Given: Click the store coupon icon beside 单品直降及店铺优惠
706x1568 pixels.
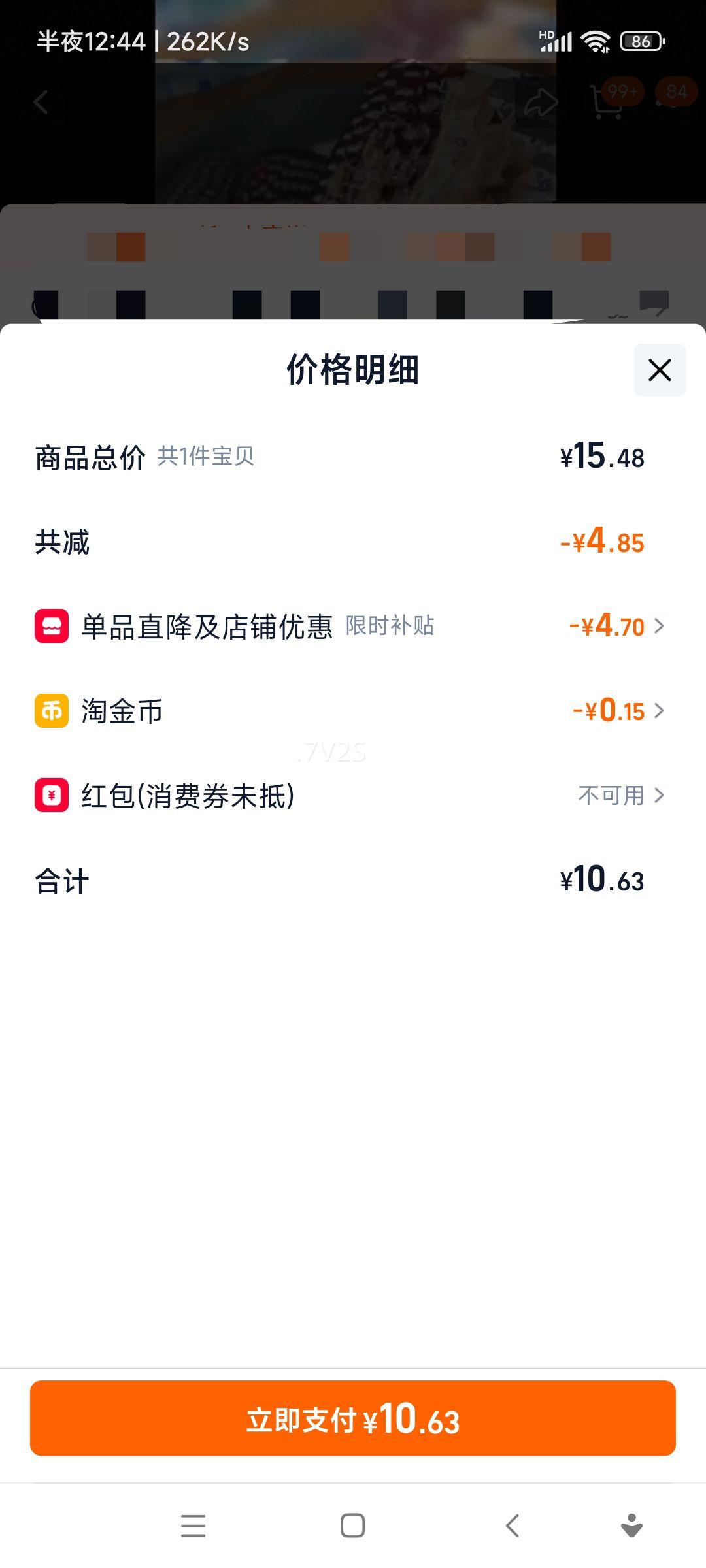Looking at the screenshot, I should coord(50,627).
